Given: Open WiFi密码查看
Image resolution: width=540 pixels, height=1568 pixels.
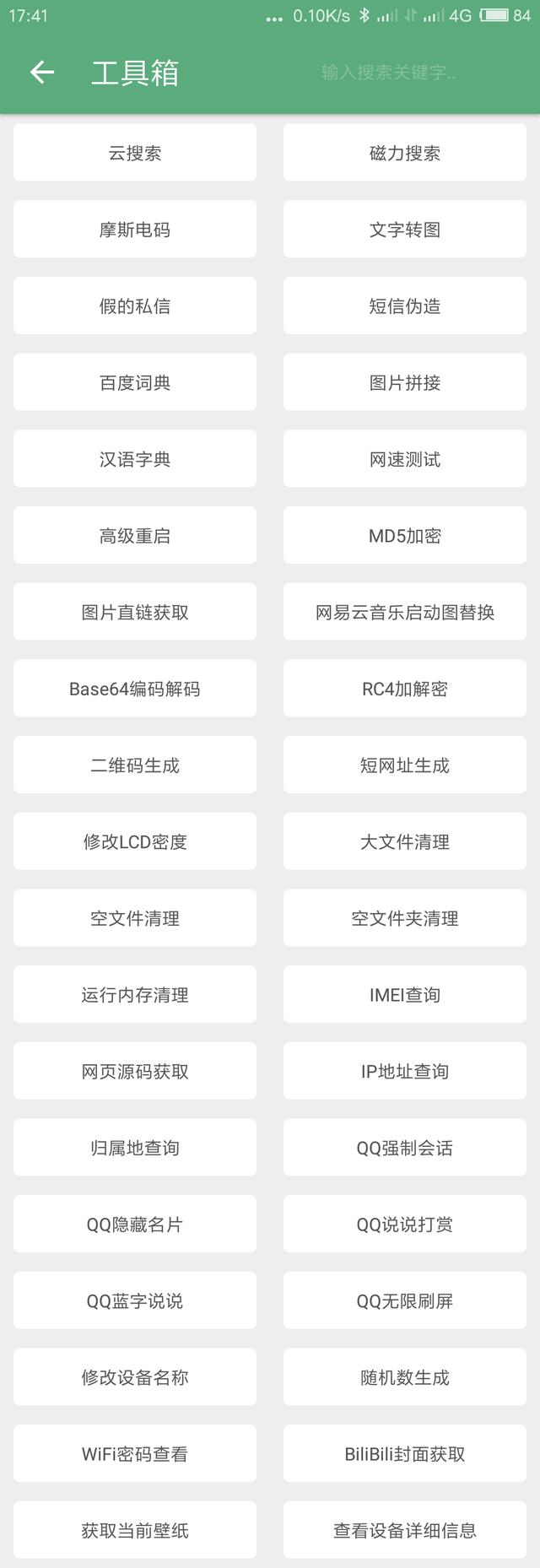Looking at the screenshot, I should pos(135,1454).
